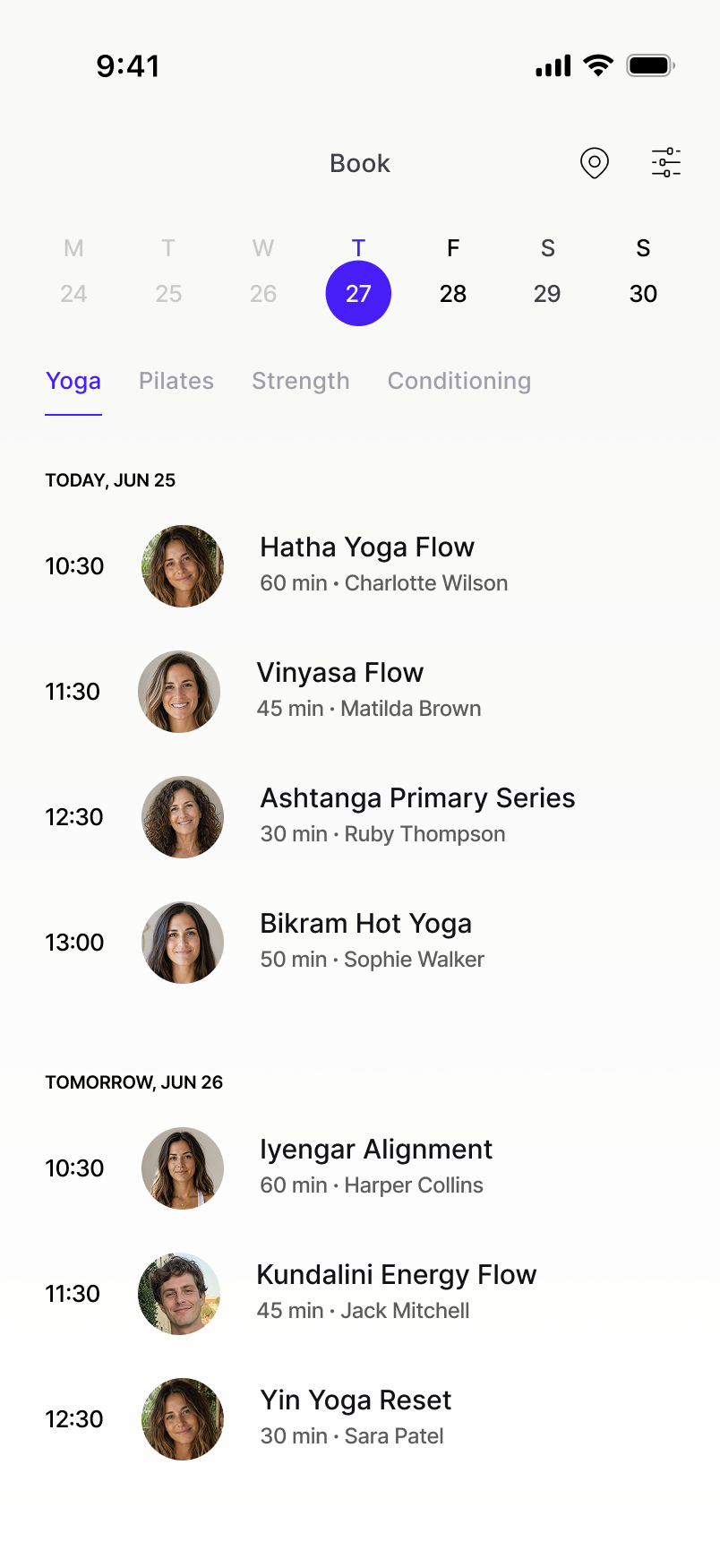The width and height of the screenshot is (720, 1568).
Task: Switch to the Strength tab
Action: click(301, 381)
